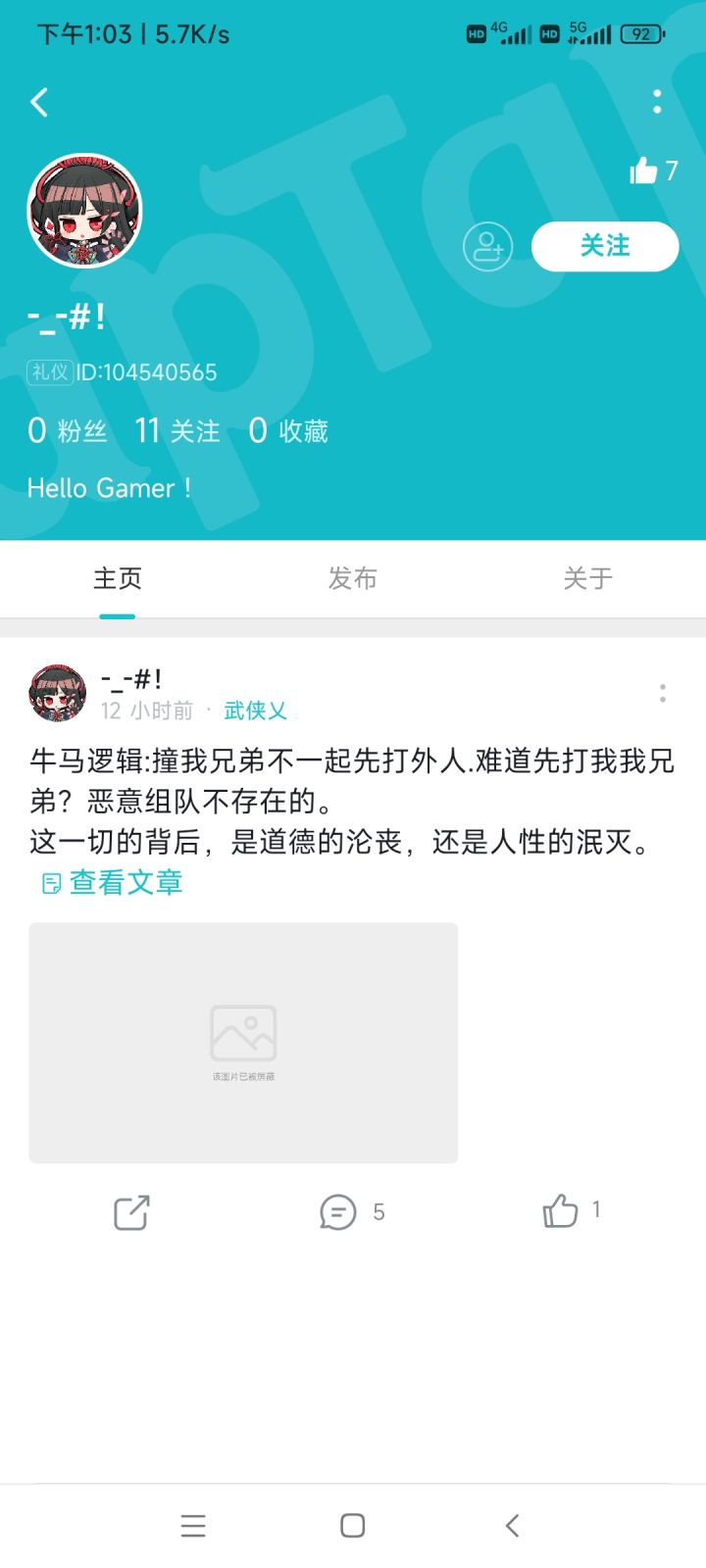Open comments via the speech bubble icon
706x1568 pixels.
338,1212
